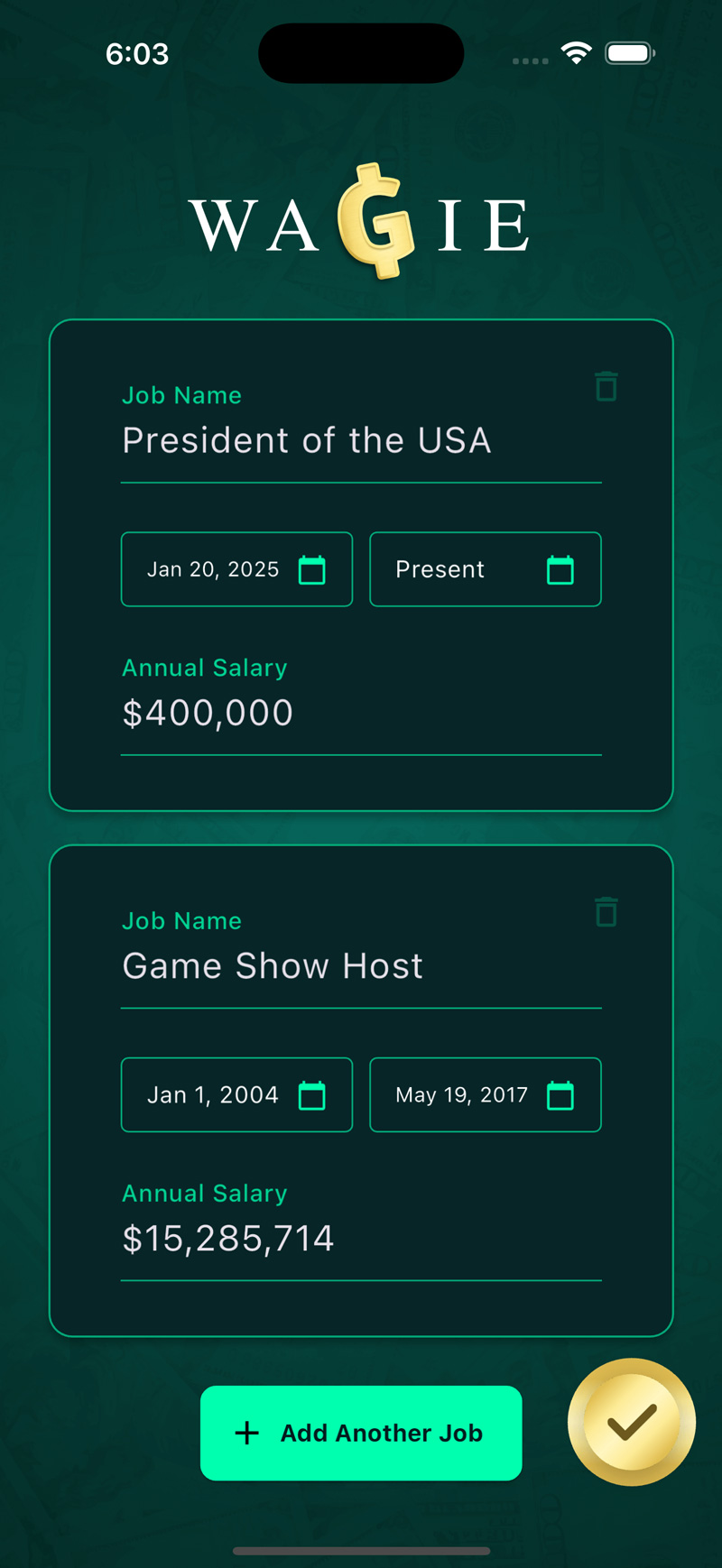Open the calendar icon next to Jan 1, 2004
The height and width of the screenshot is (1568, 722).
(x=312, y=1095)
